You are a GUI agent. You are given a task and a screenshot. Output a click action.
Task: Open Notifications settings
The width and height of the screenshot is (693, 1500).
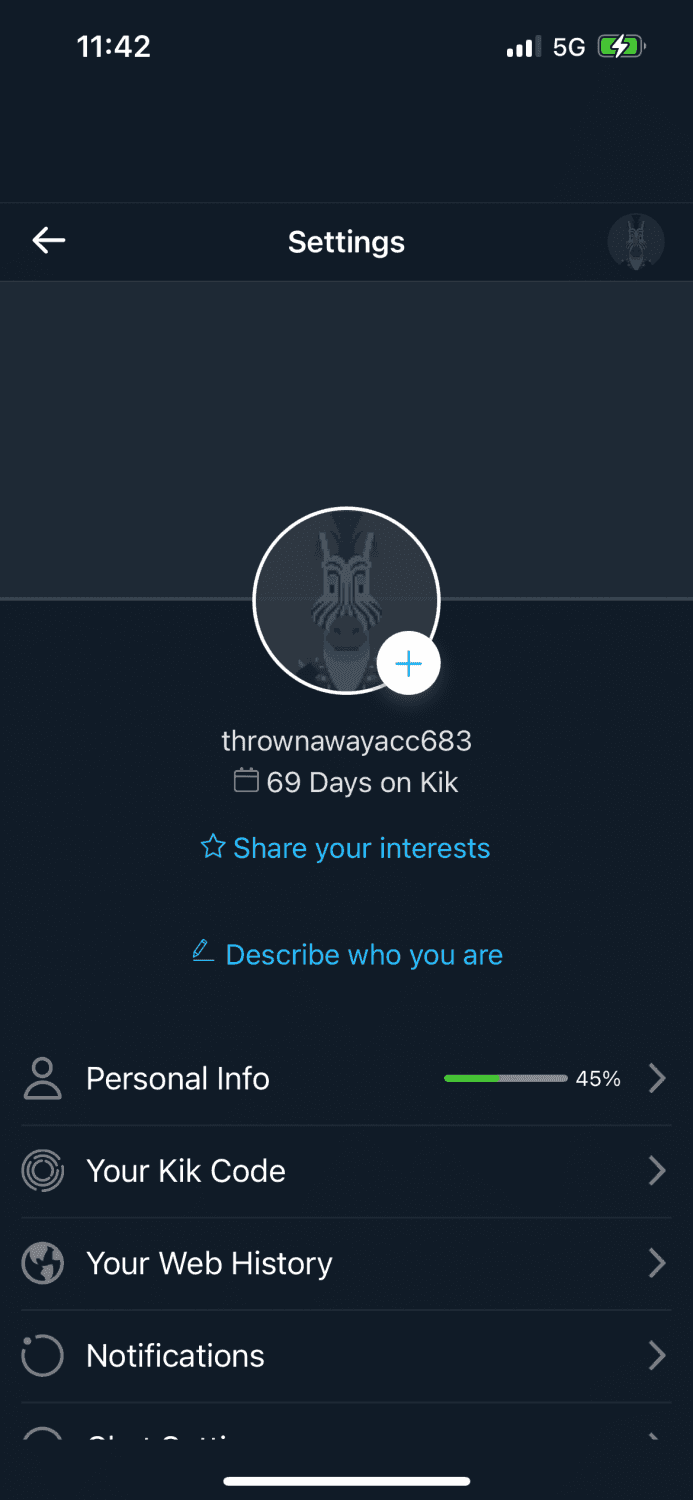pyautogui.click(x=346, y=1356)
